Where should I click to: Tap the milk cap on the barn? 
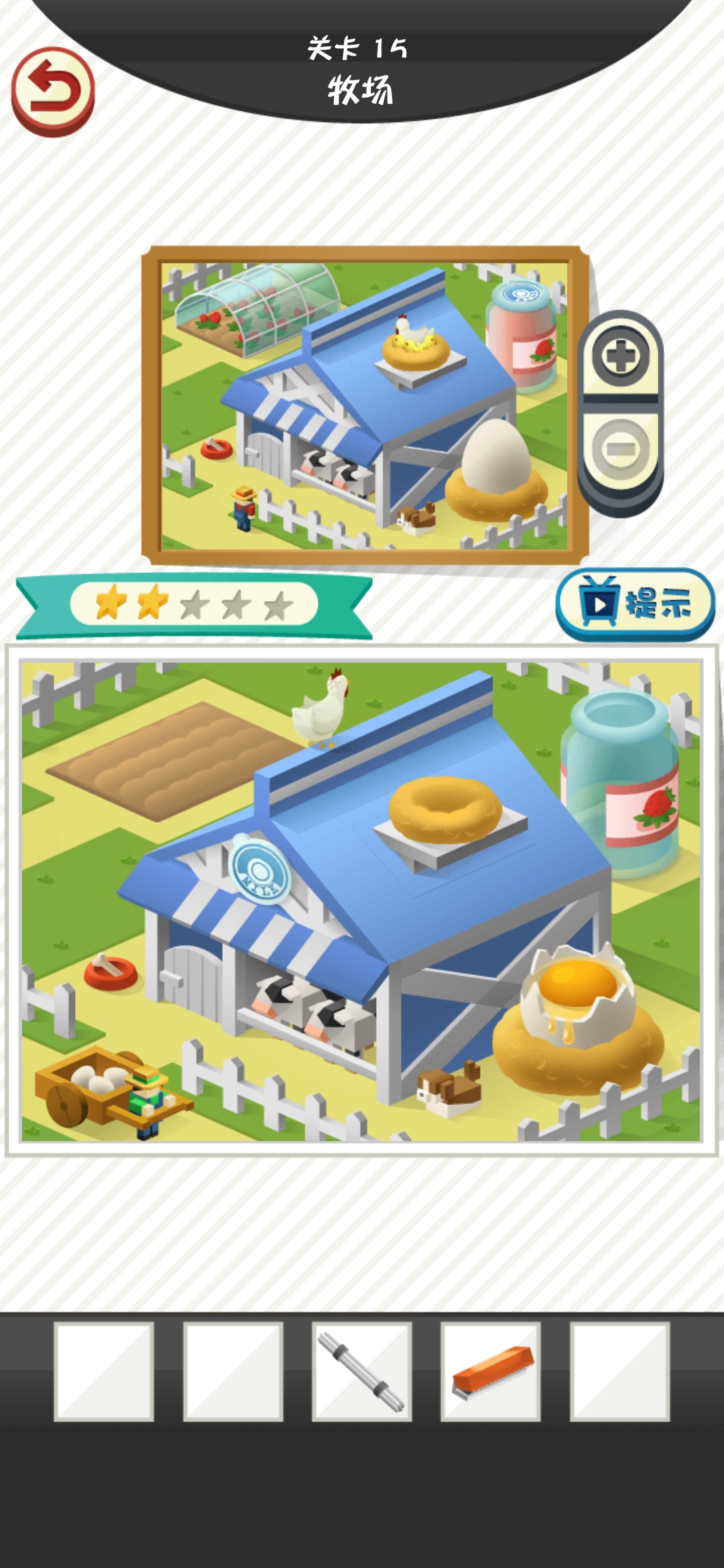(260, 869)
